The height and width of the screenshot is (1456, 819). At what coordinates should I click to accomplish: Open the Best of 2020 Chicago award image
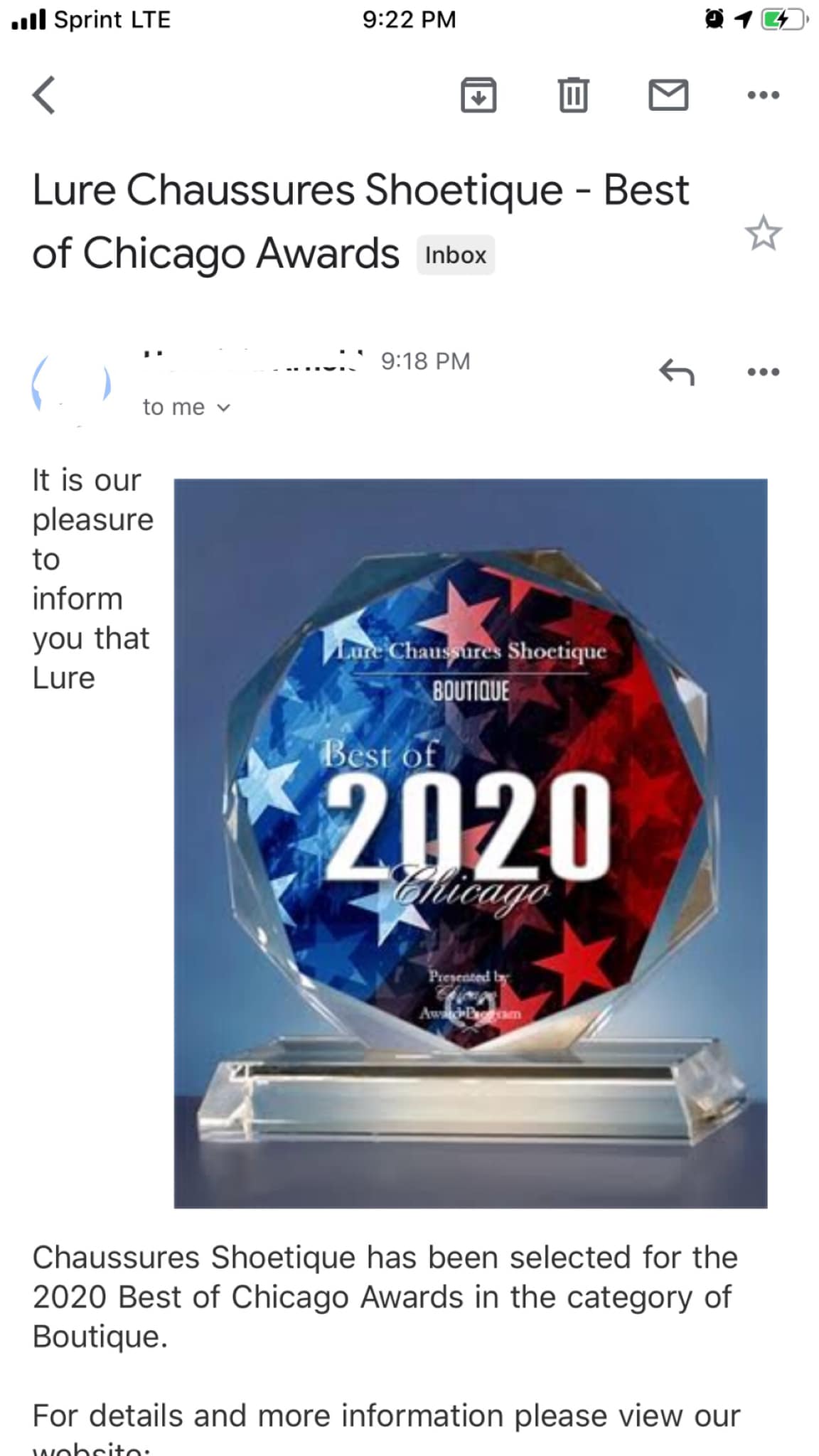pyautogui.click(x=470, y=842)
